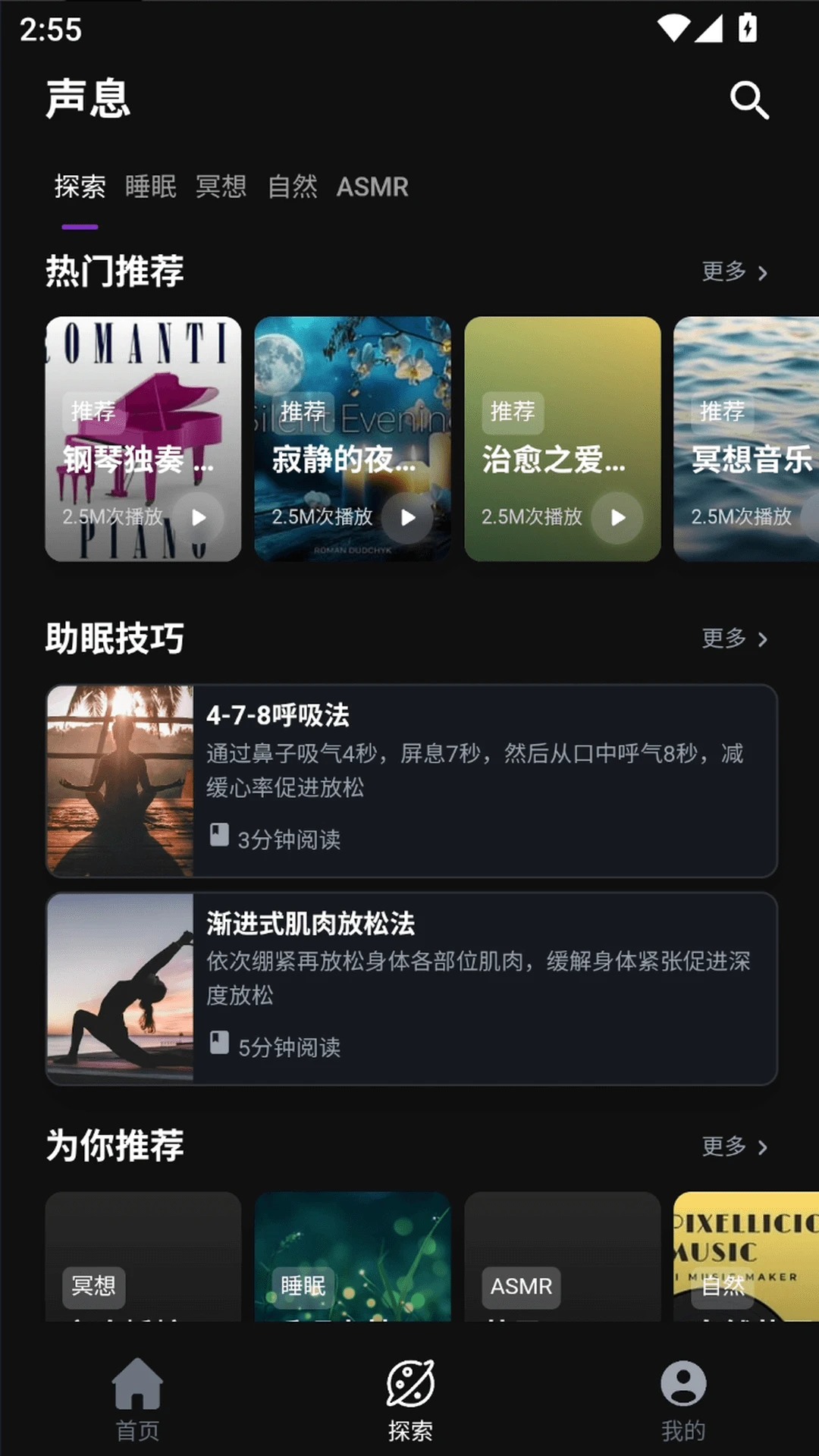Tap the 探索 bottom navigation item
The width and height of the screenshot is (819, 1456).
point(410,1400)
